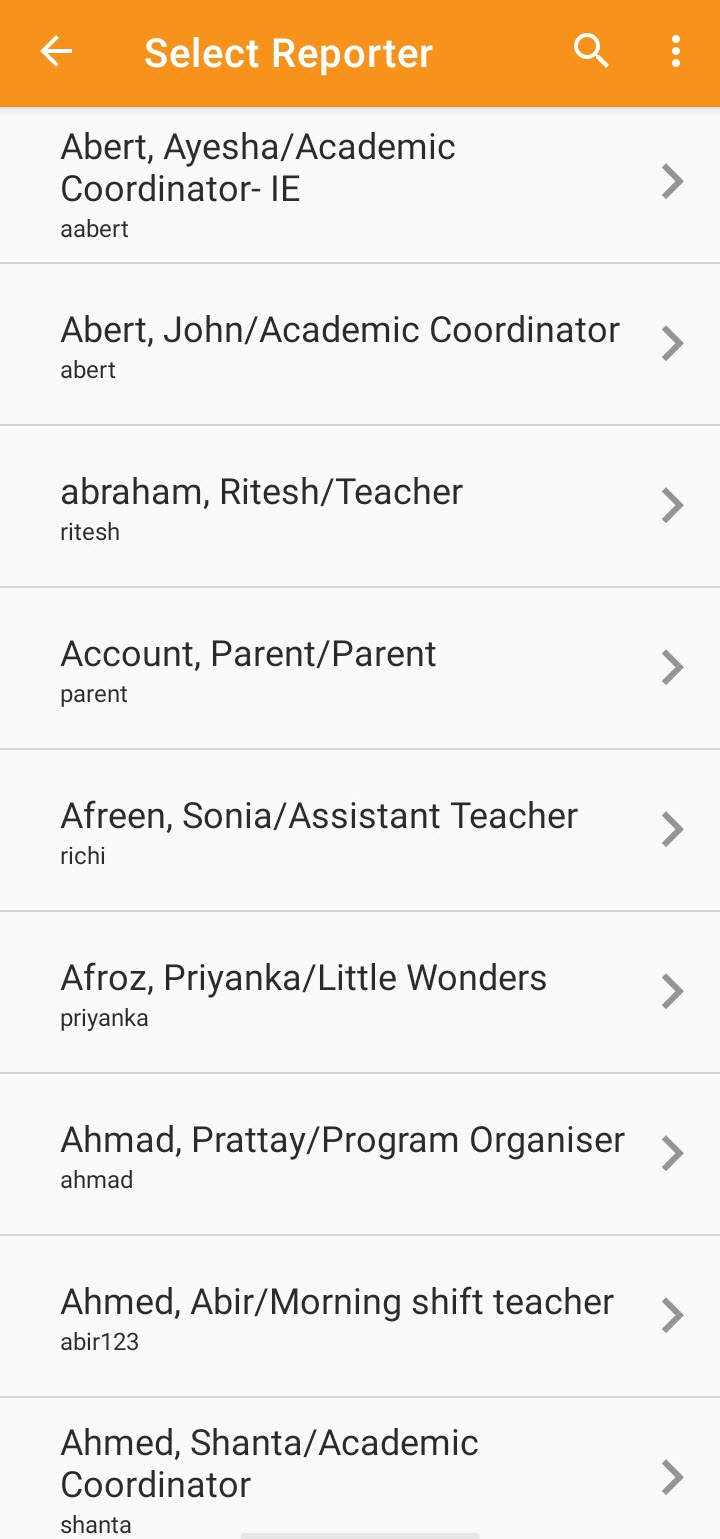This screenshot has height=1539, width=720.
Task: Select Afroz, Priyanka/Little Wonders
Action: [360, 993]
